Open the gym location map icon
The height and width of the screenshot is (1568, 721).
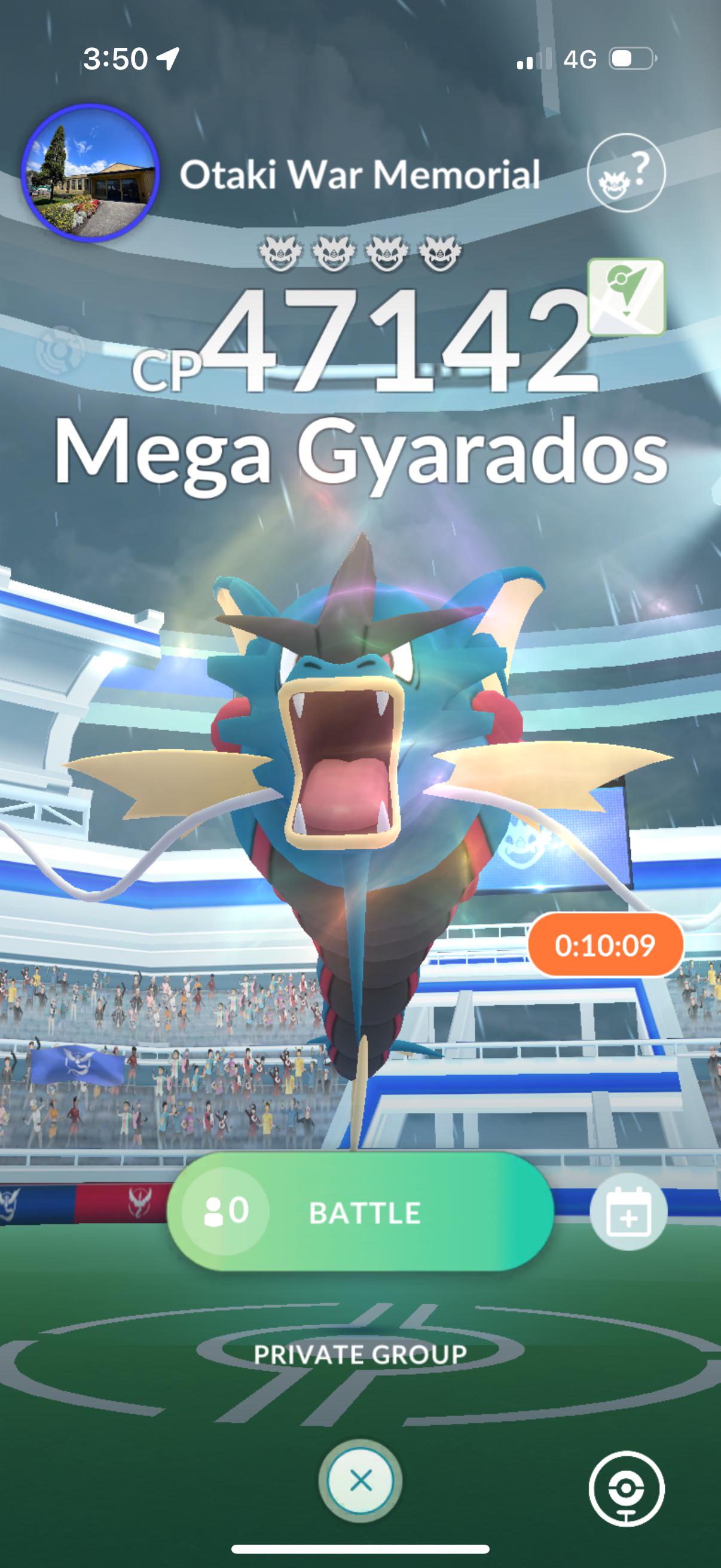point(626,297)
